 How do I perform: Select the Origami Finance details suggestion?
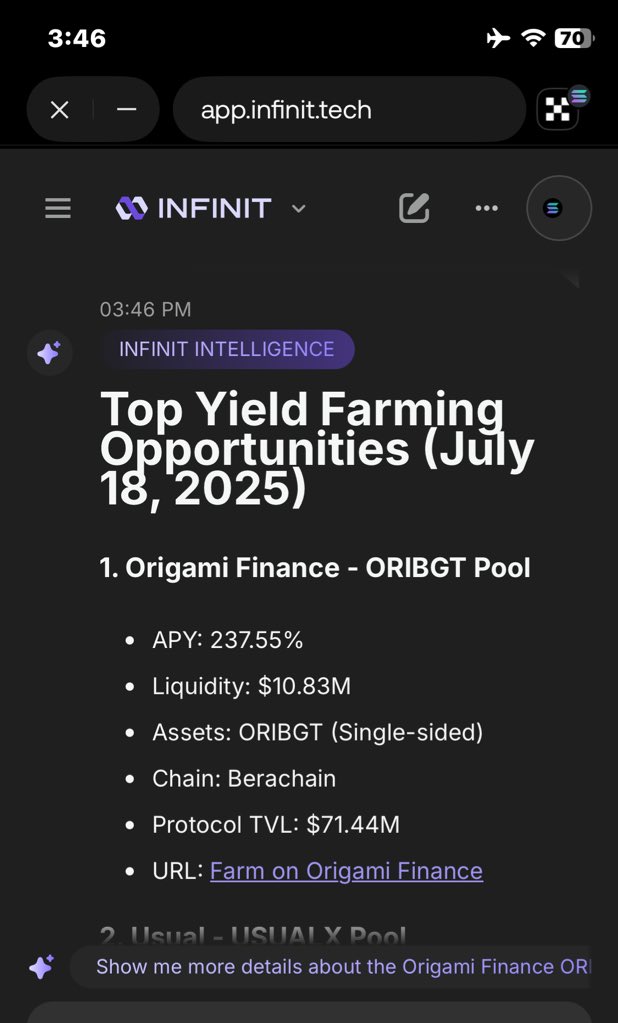point(330,966)
